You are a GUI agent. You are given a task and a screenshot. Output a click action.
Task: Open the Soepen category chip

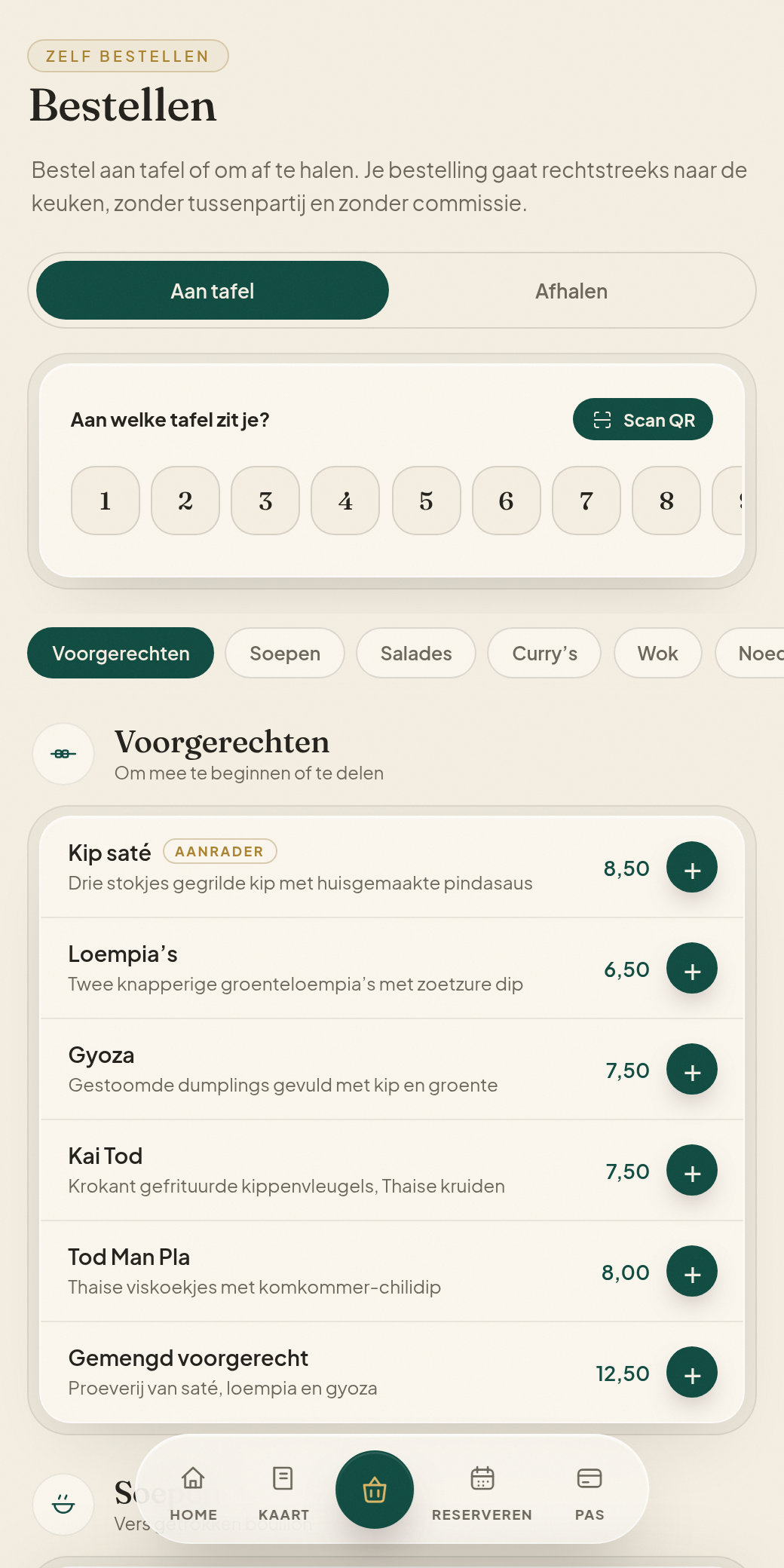[x=285, y=653]
